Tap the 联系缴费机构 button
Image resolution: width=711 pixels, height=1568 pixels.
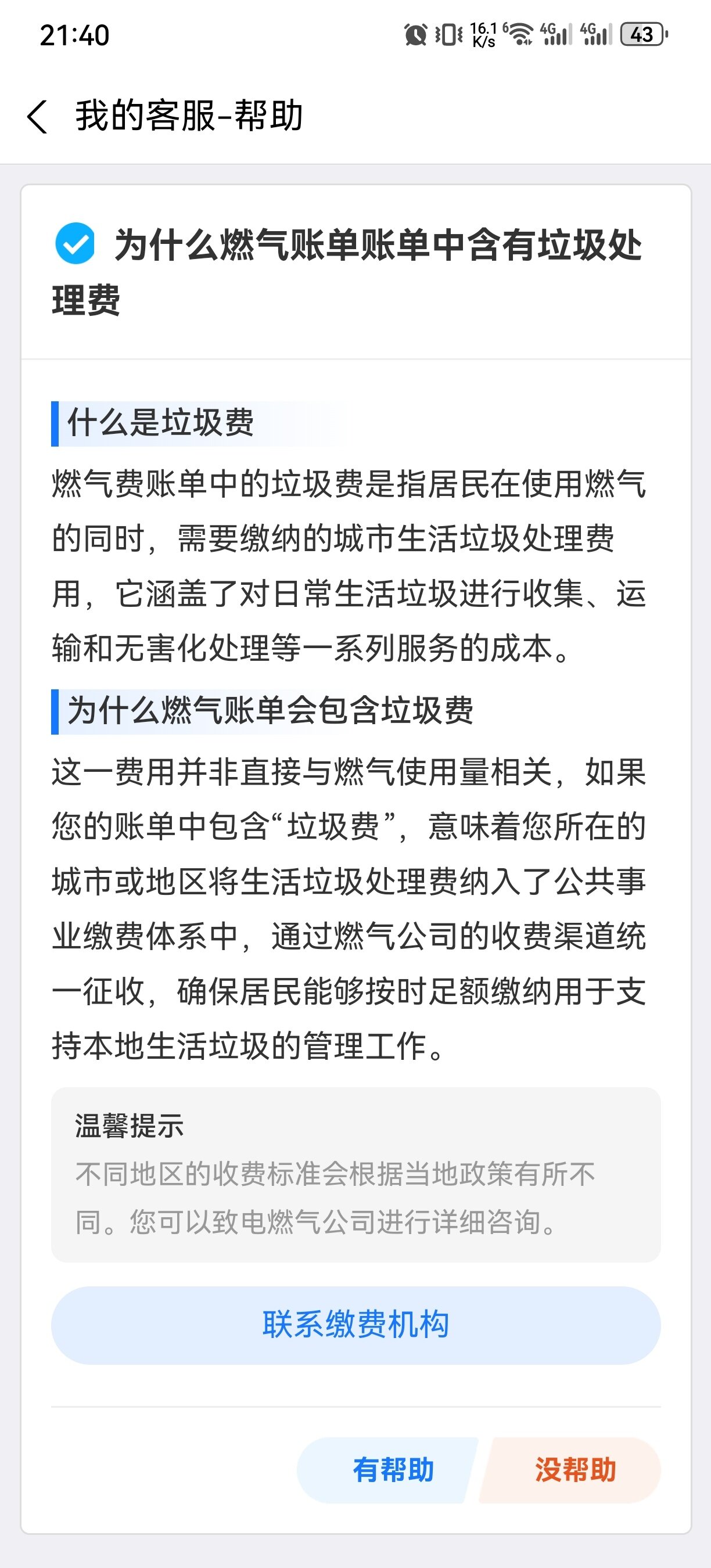[x=356, y=1325]
